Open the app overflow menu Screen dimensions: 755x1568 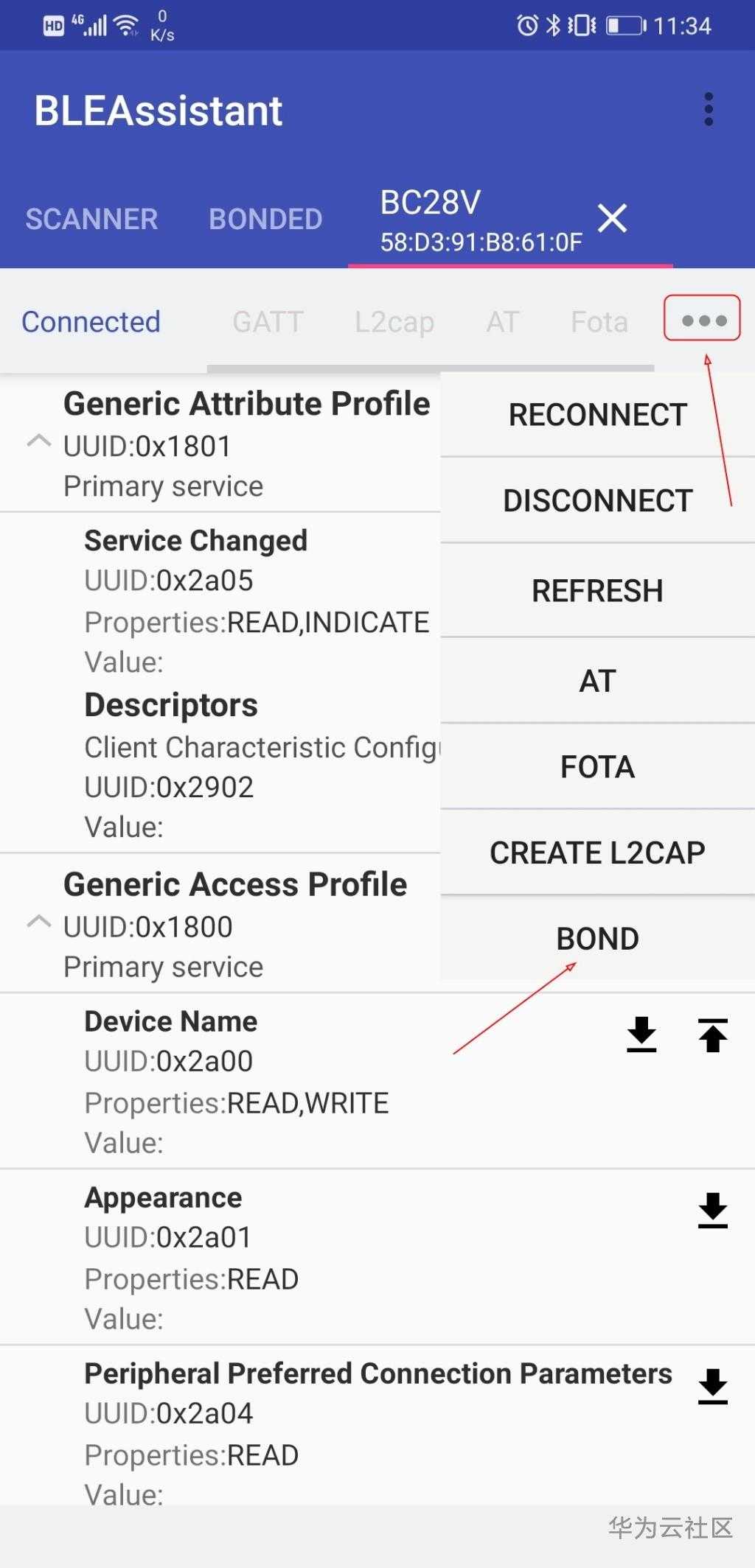pos(709,109)
